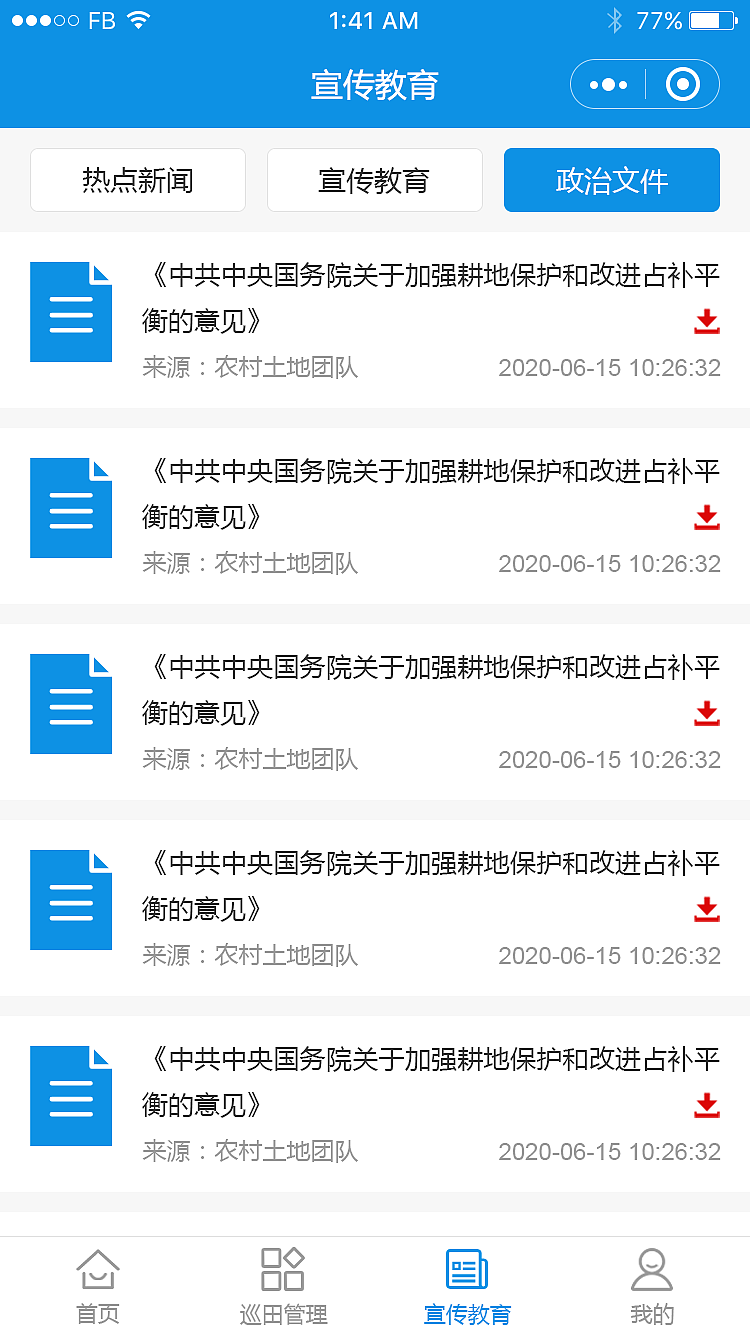Open the 首页 home icon in bottom navigation
The width and height of the screenshot is (750, 1334).
(96, 1268)
